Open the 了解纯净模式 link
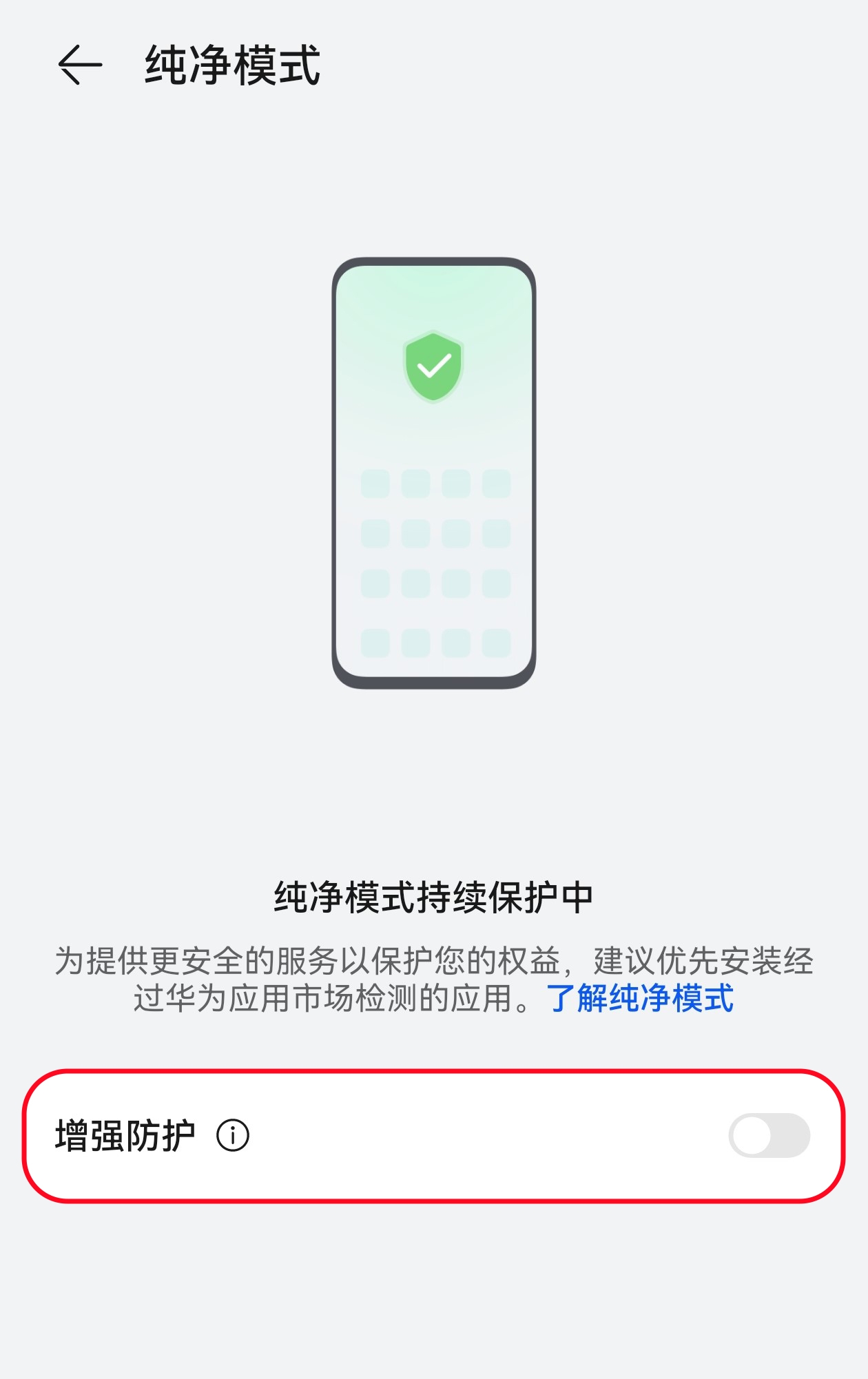868x1379 pixels. 640,998
